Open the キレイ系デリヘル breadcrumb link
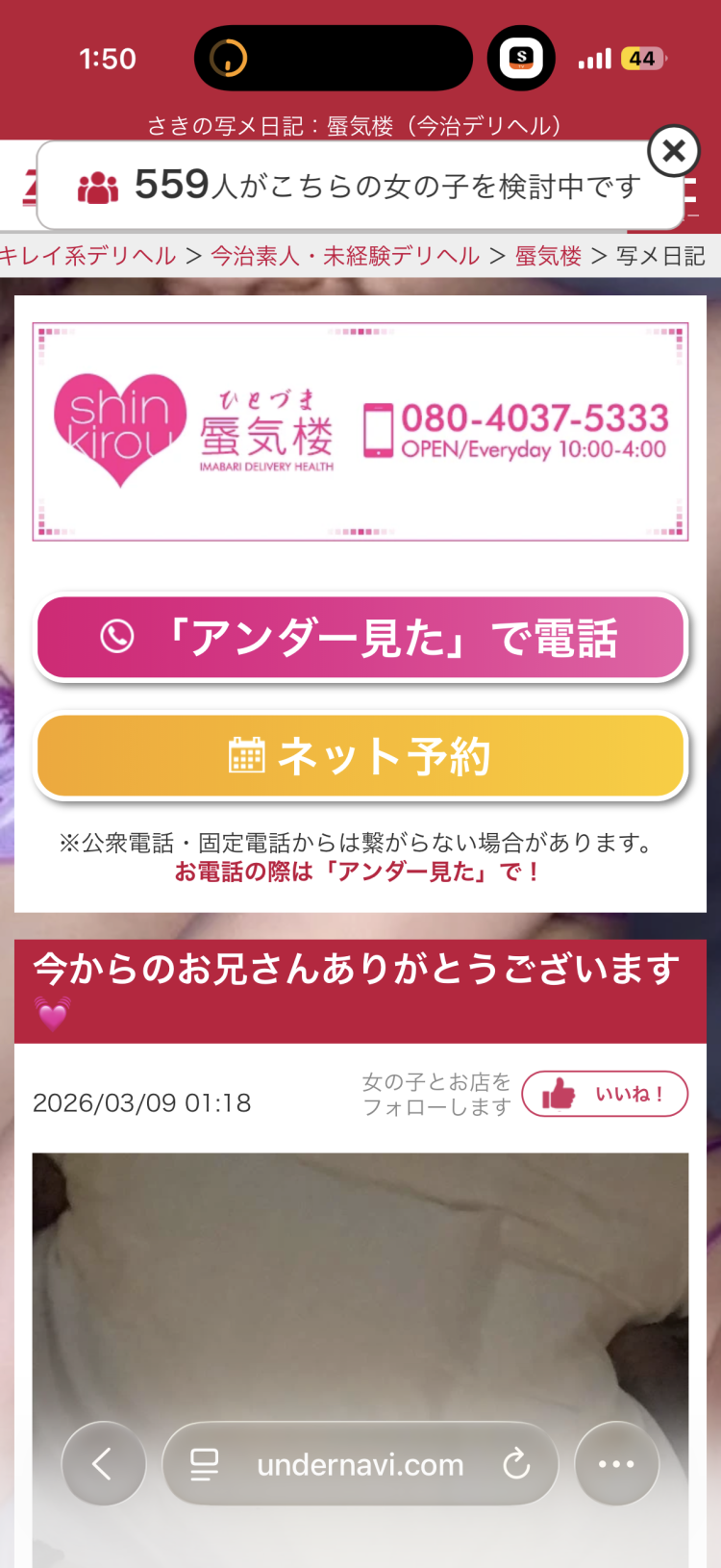 click(x=88, y=256)
